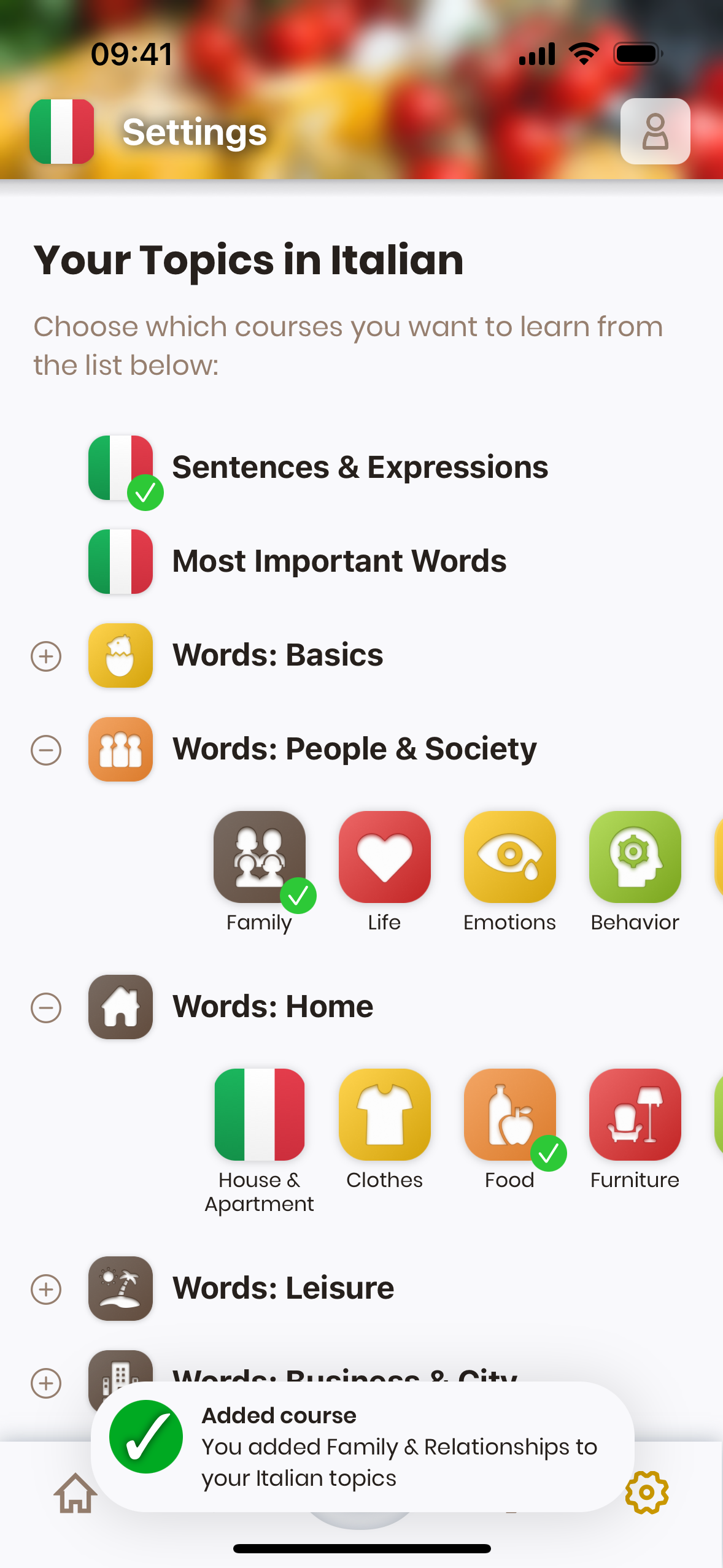723x1568 pixels.
Task: Remove the Food topic
Action: (x=509, y=1115)
